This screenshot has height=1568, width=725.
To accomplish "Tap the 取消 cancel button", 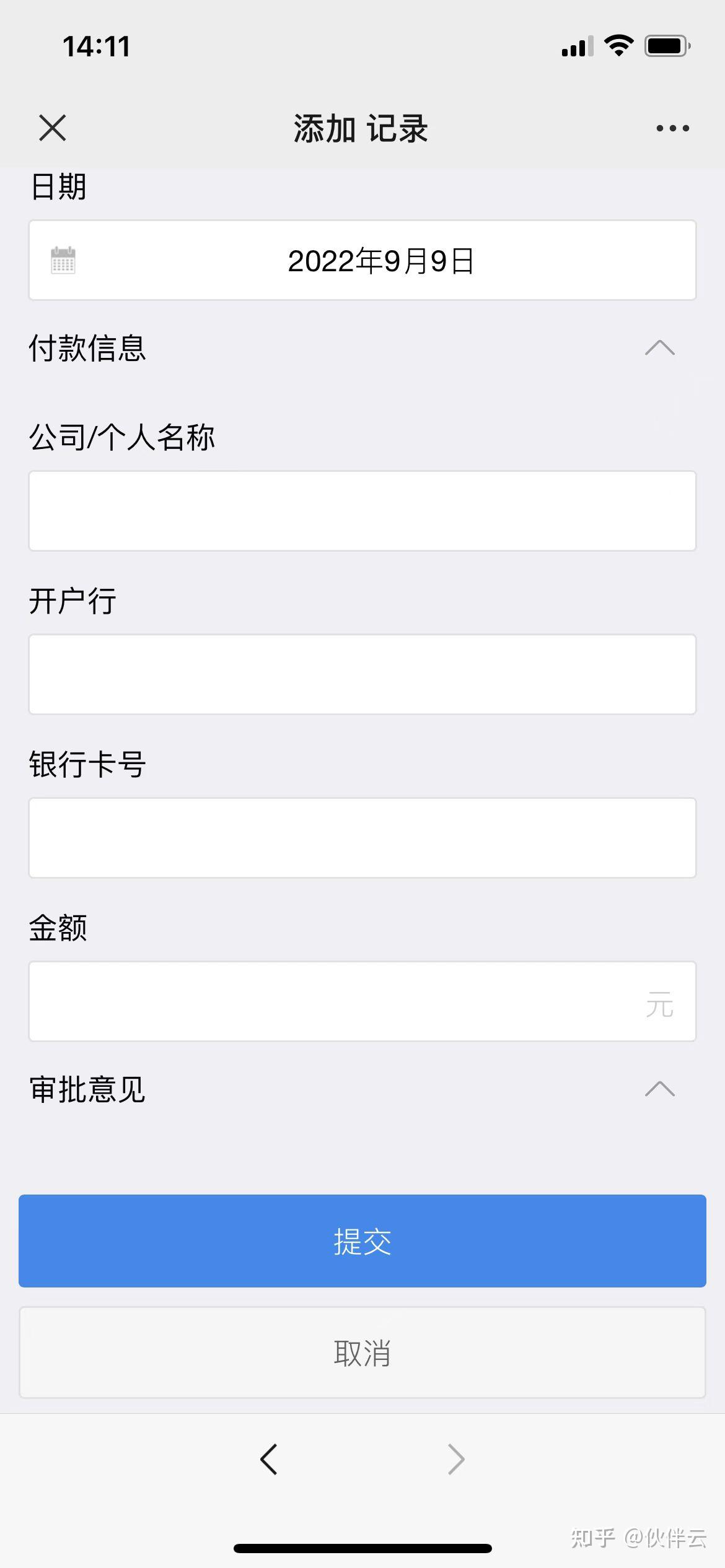I will pos(362,1352).
